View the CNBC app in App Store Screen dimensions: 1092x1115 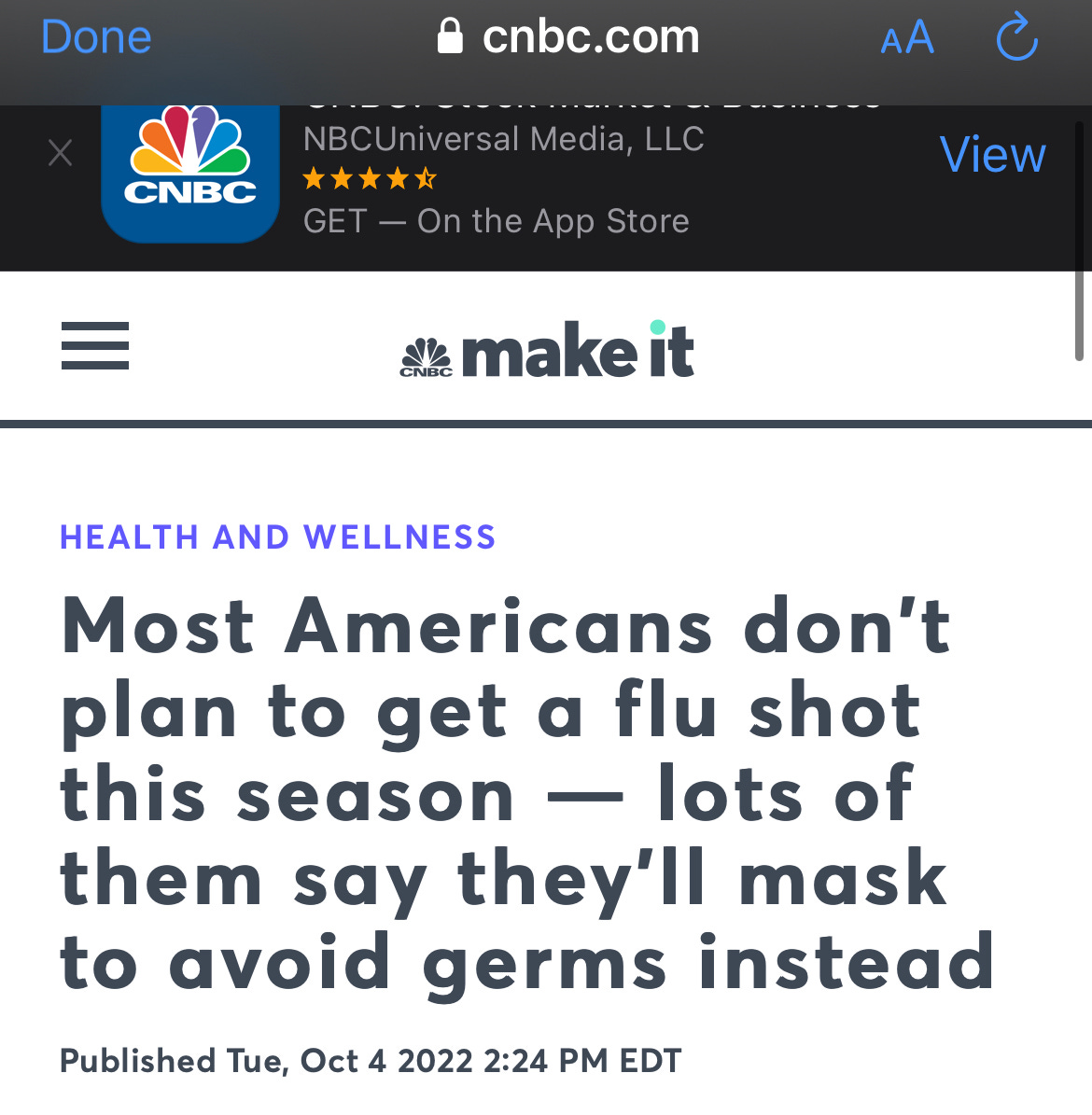coord(992,155)
